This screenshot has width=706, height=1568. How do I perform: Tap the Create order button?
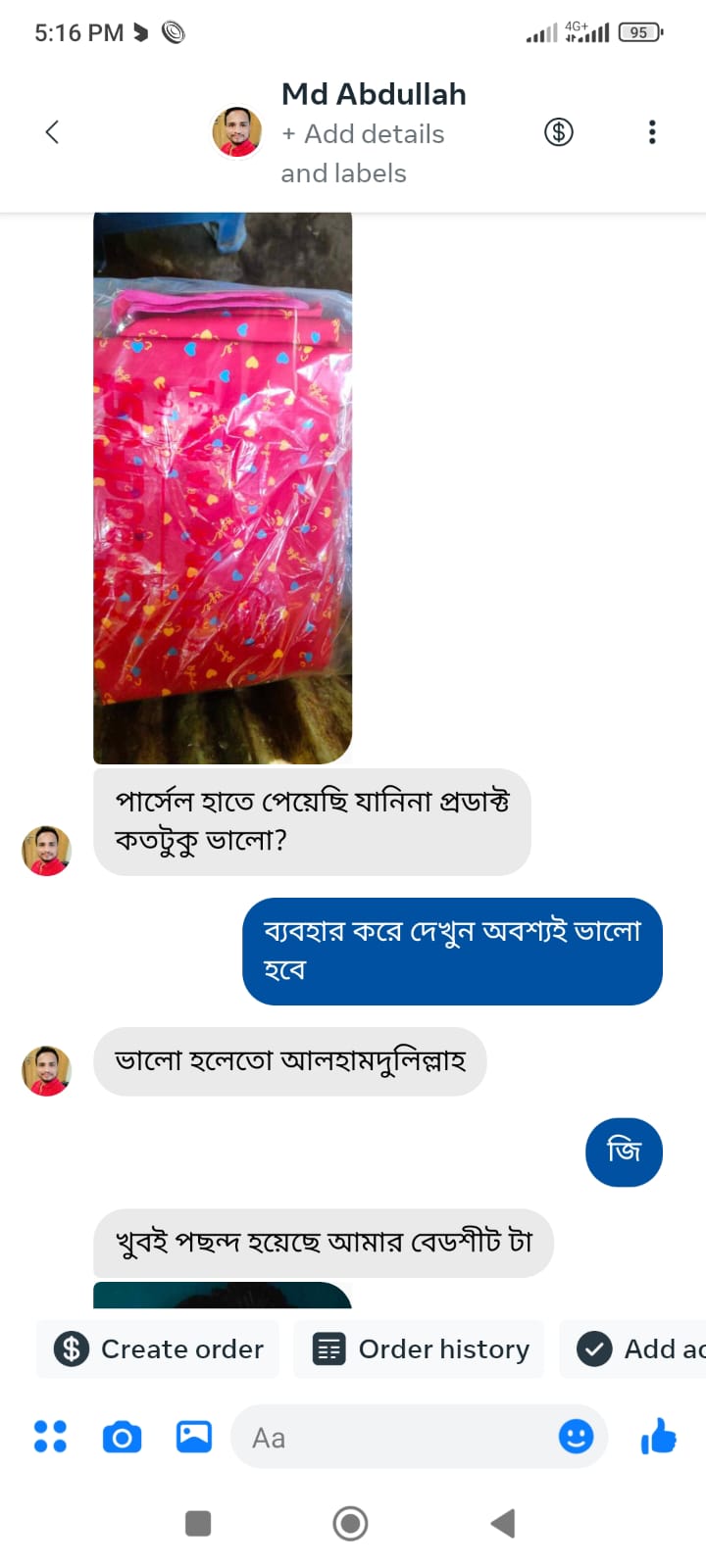pyautogui.click(x=159, y=1349)
